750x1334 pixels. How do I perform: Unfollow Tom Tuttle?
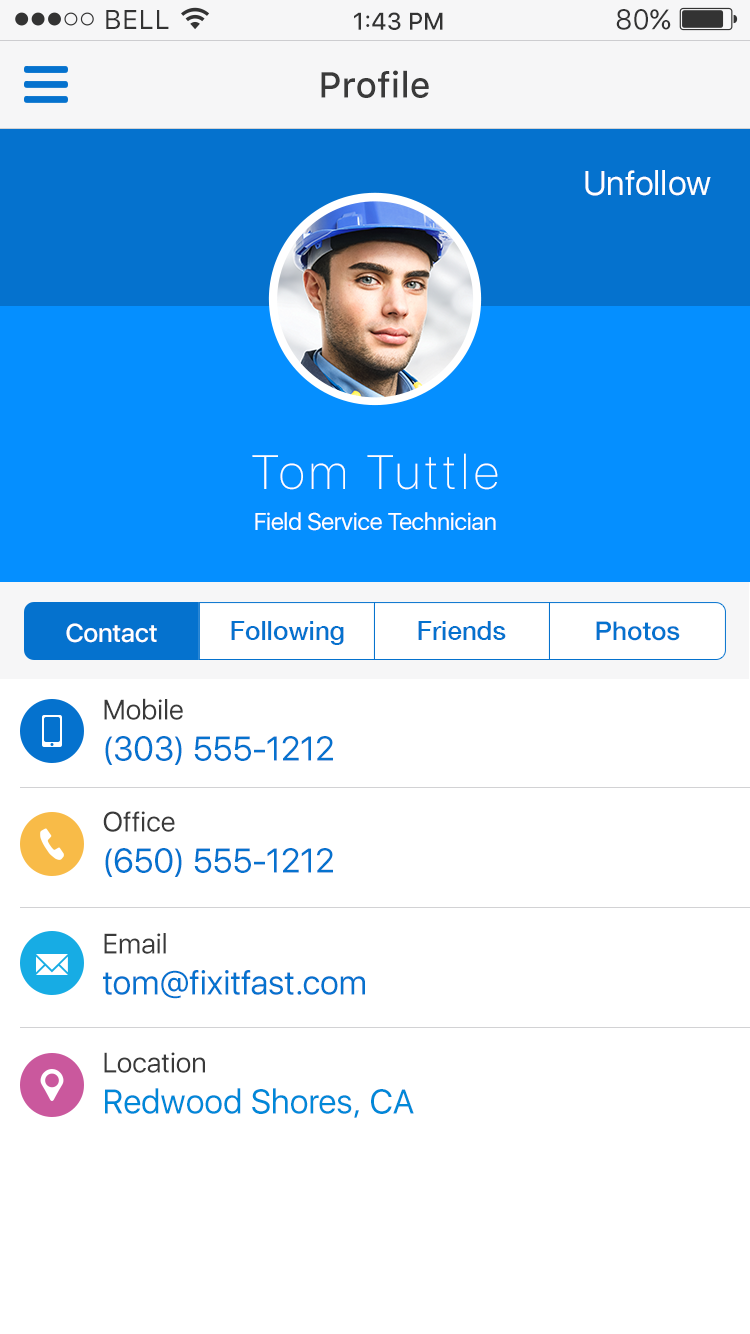click(x=646, y=184)
